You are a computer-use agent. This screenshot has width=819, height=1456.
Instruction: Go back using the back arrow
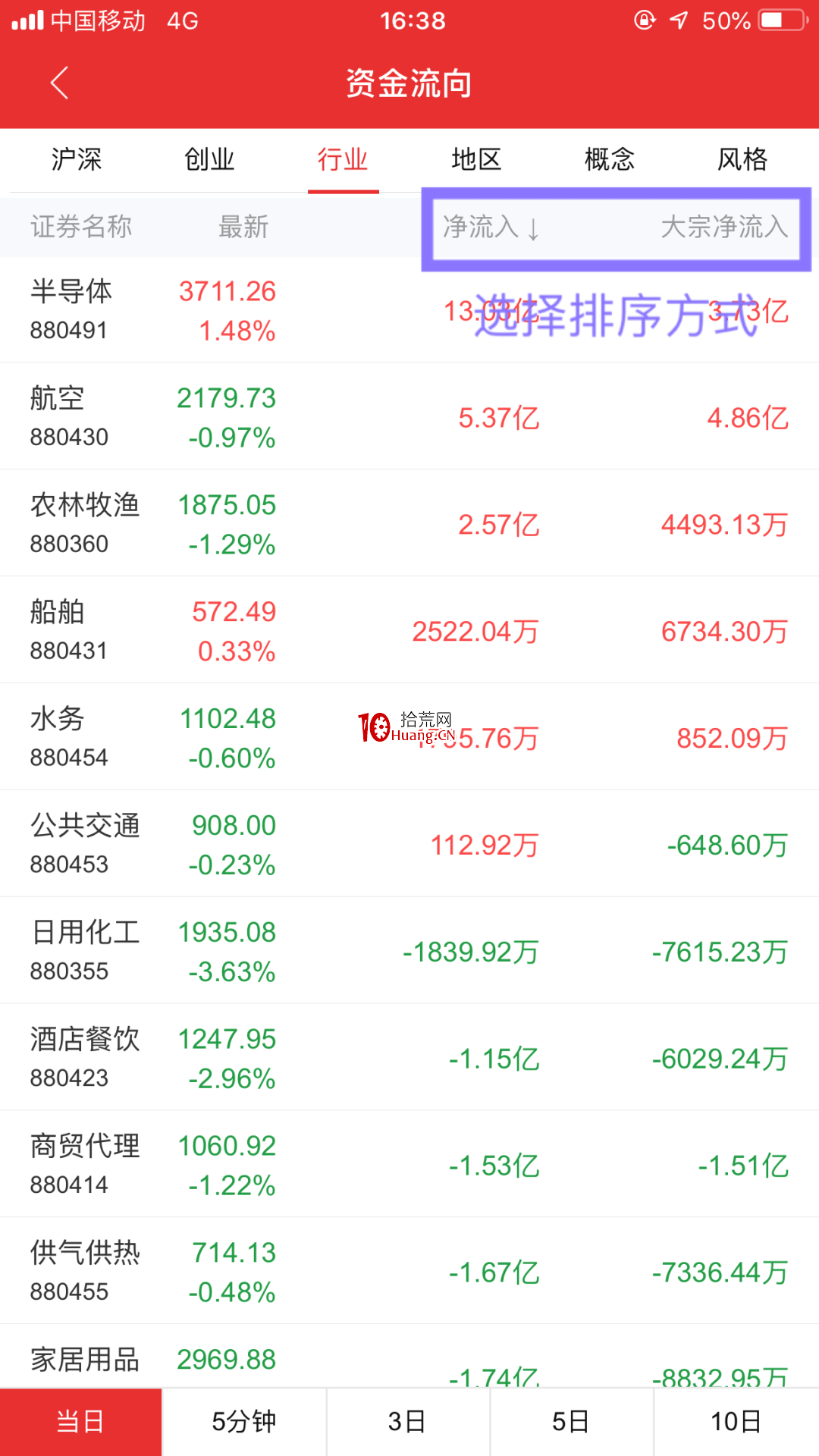60,83
